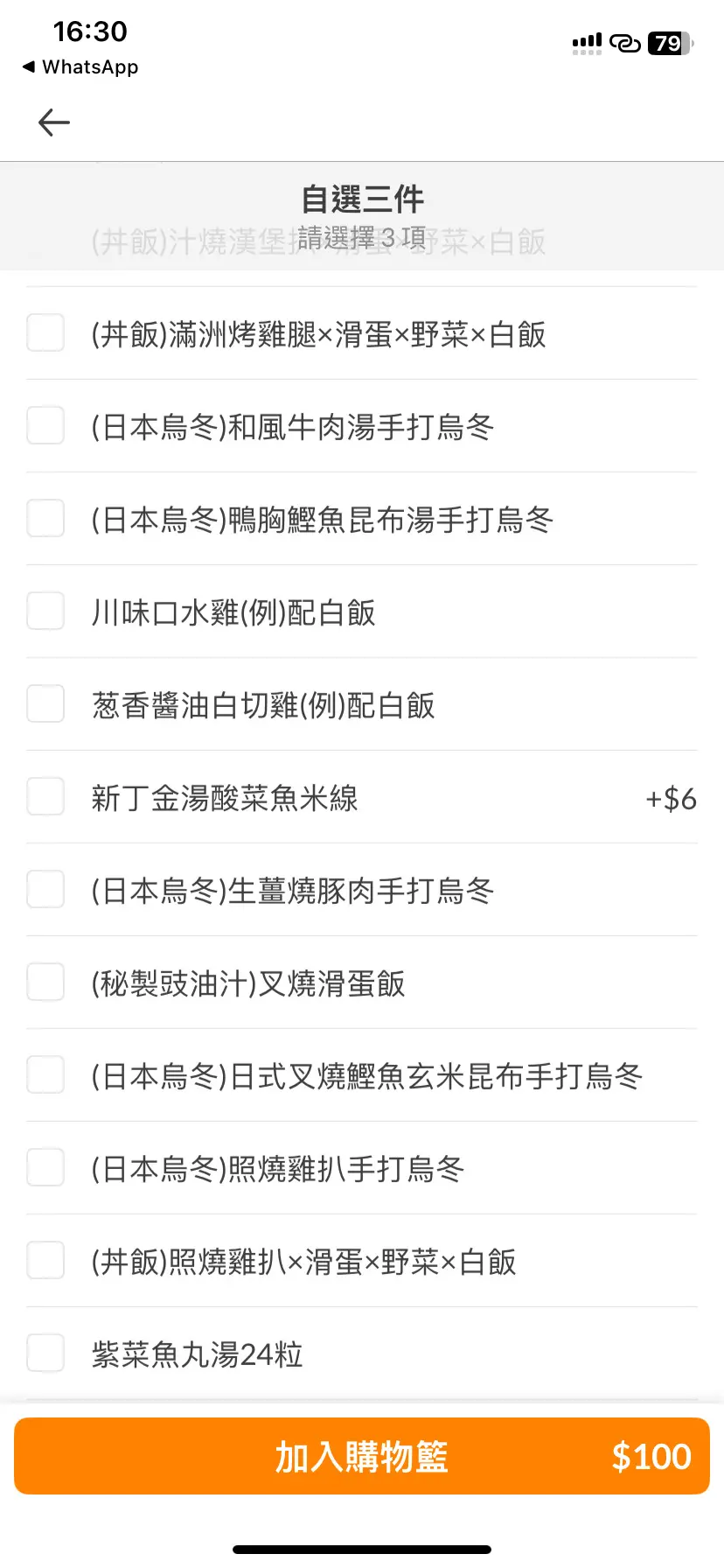Choose 紫菜魚丸湯24粒
Image resolution: width=724 pixels, height=1568 pixels.
click(x=45, y=1354)
